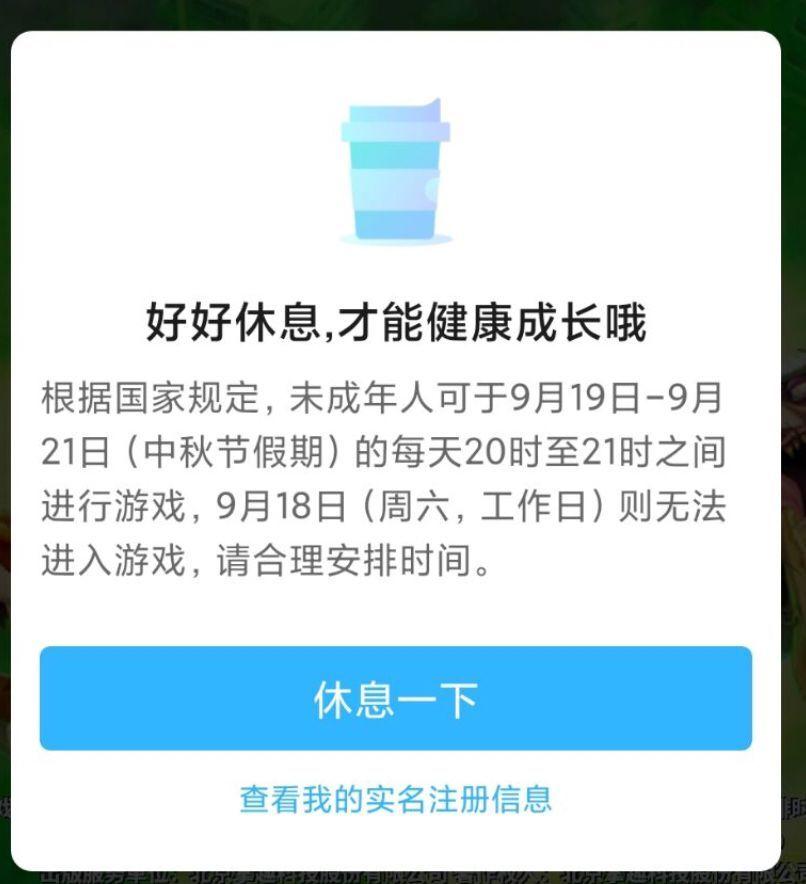Tap the 休息一下 button
The height and width of the screenshot is (884, 806).
(x=396, y=699)
